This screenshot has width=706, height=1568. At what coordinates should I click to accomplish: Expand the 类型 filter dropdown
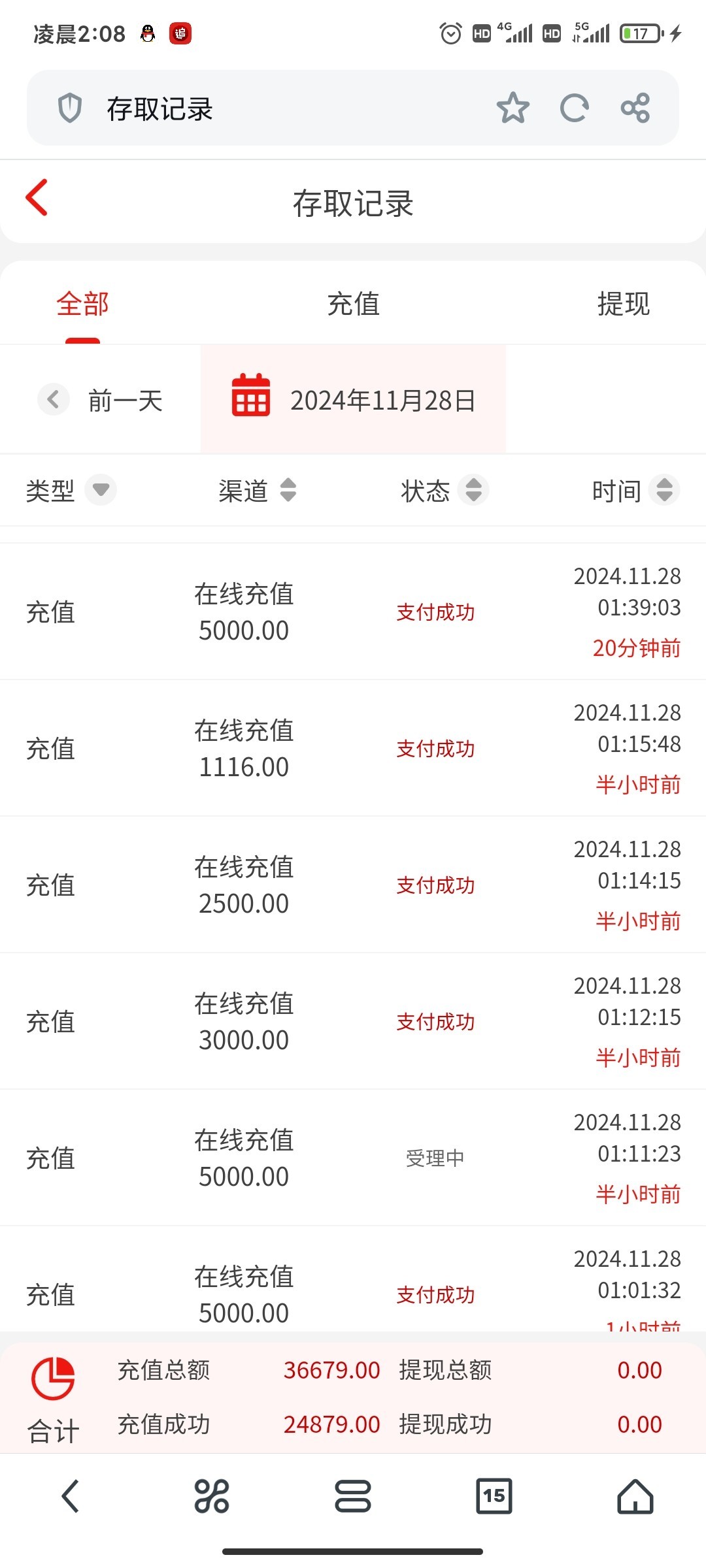(101, 490)
